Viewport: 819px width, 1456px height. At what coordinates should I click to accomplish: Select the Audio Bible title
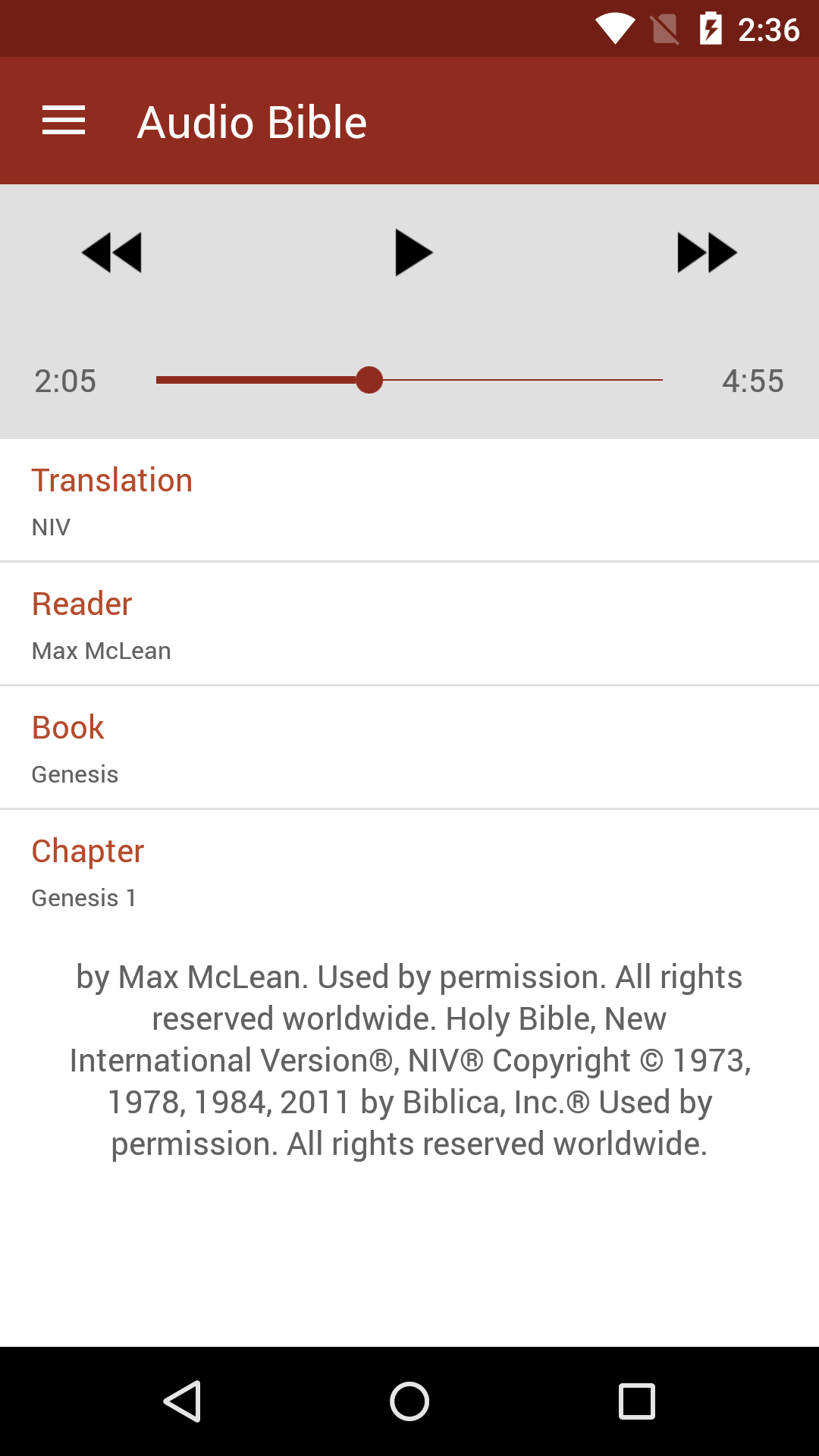coord(252,120)
